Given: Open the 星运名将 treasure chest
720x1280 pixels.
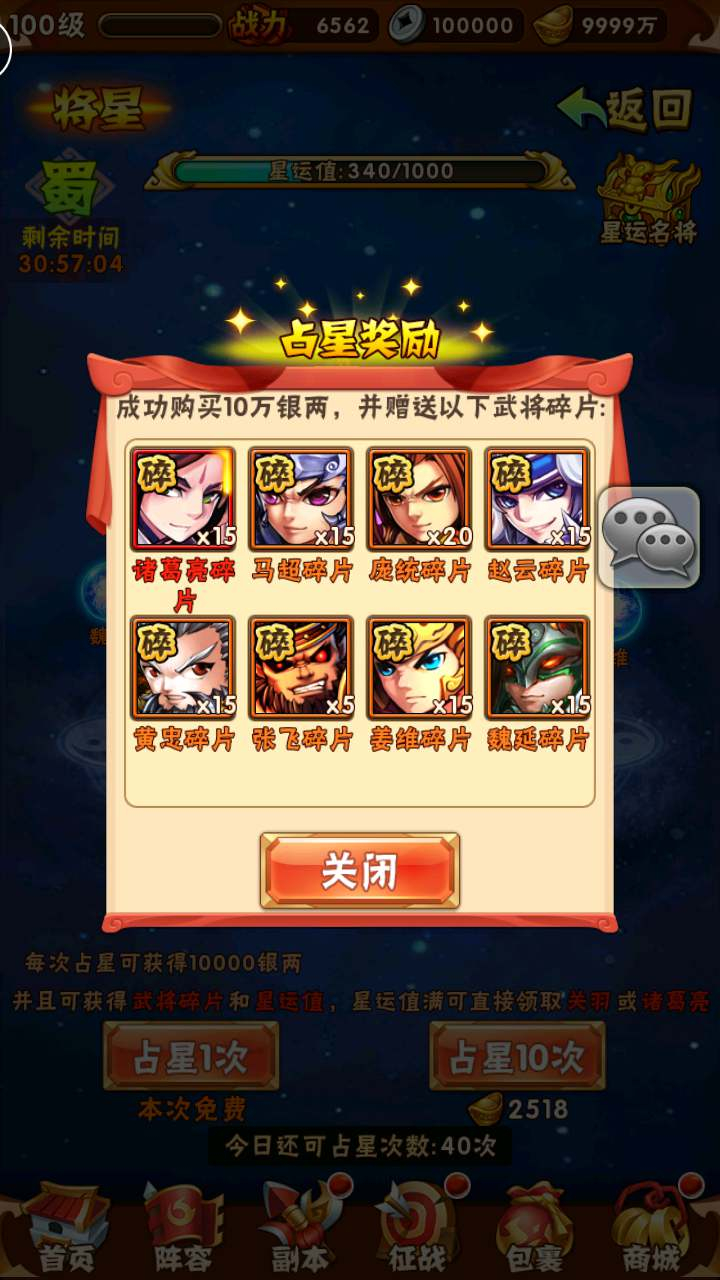Looking at the screenshot, I should point(648,200).
